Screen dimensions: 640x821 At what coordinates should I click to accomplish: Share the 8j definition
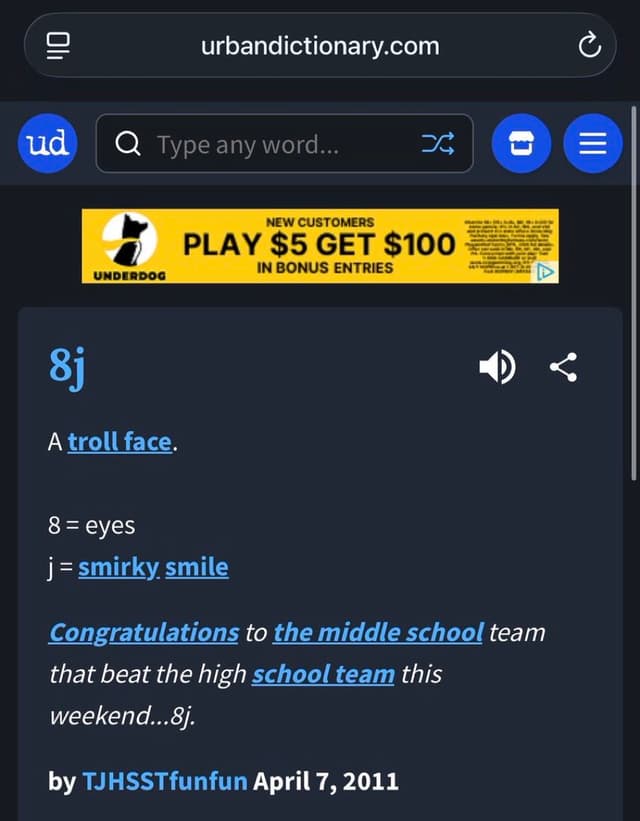[564, 368]
